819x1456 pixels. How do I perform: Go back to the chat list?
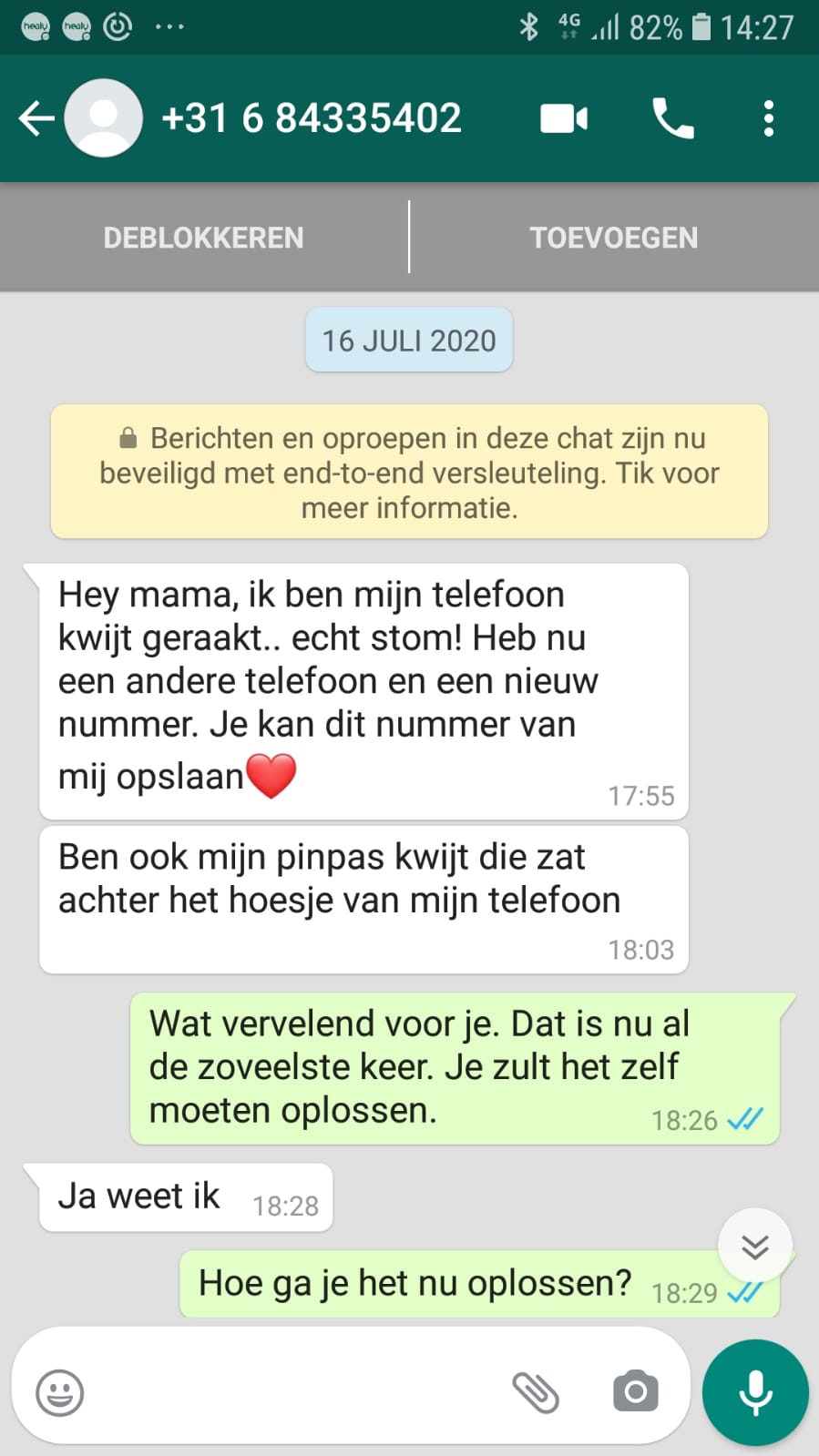(36, 118)
